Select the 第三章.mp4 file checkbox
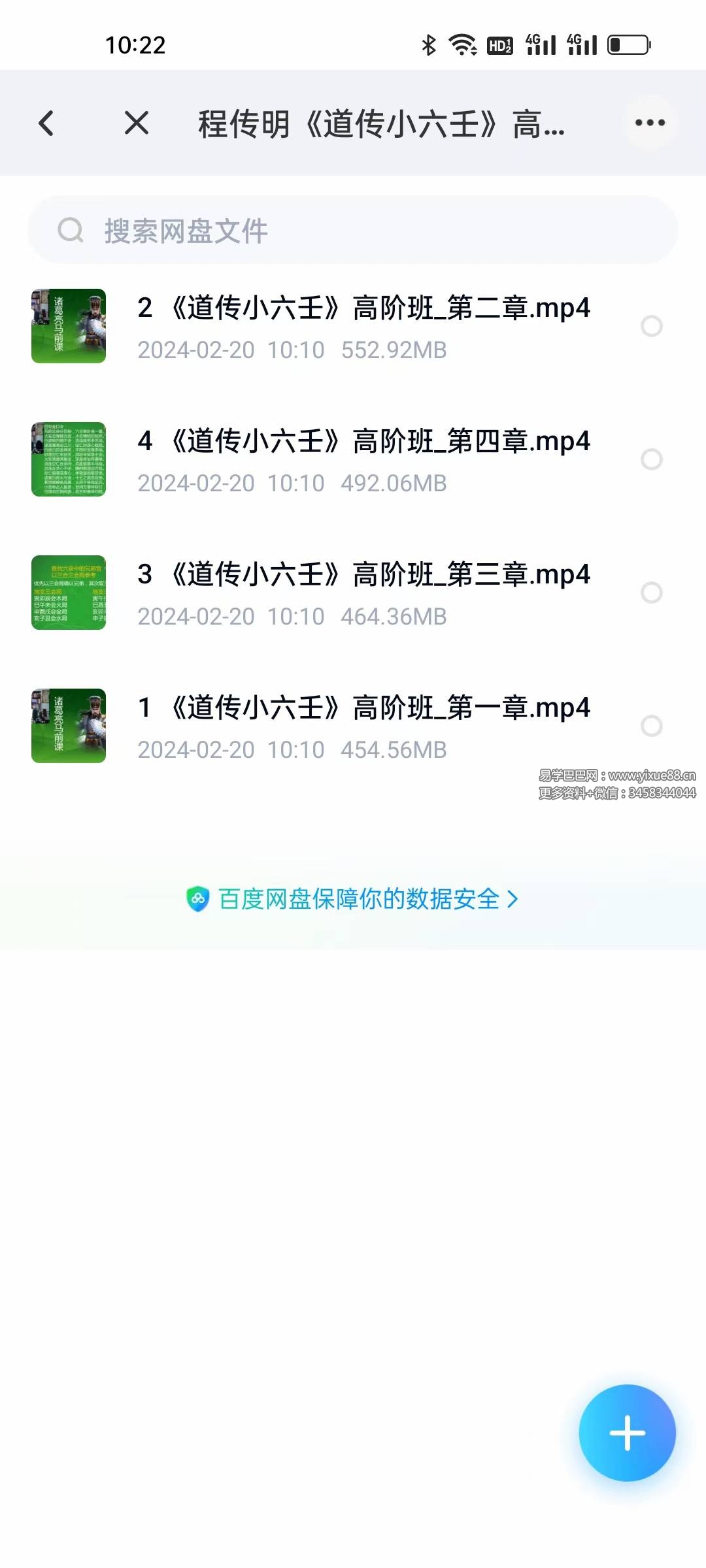 click(x=652, y=593)
